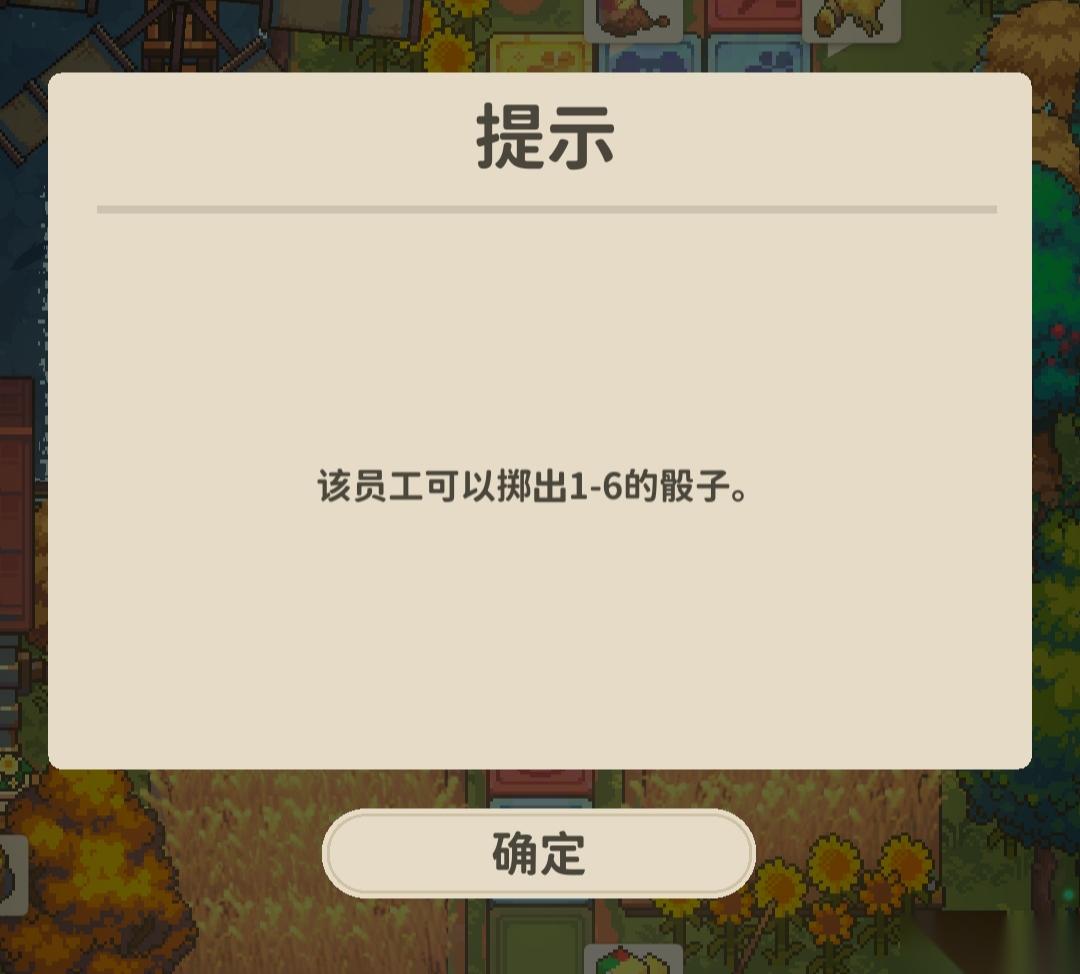Confirm the dialog with the 确定 button
The image size is (1080, 974).
[x=538, y=853]
